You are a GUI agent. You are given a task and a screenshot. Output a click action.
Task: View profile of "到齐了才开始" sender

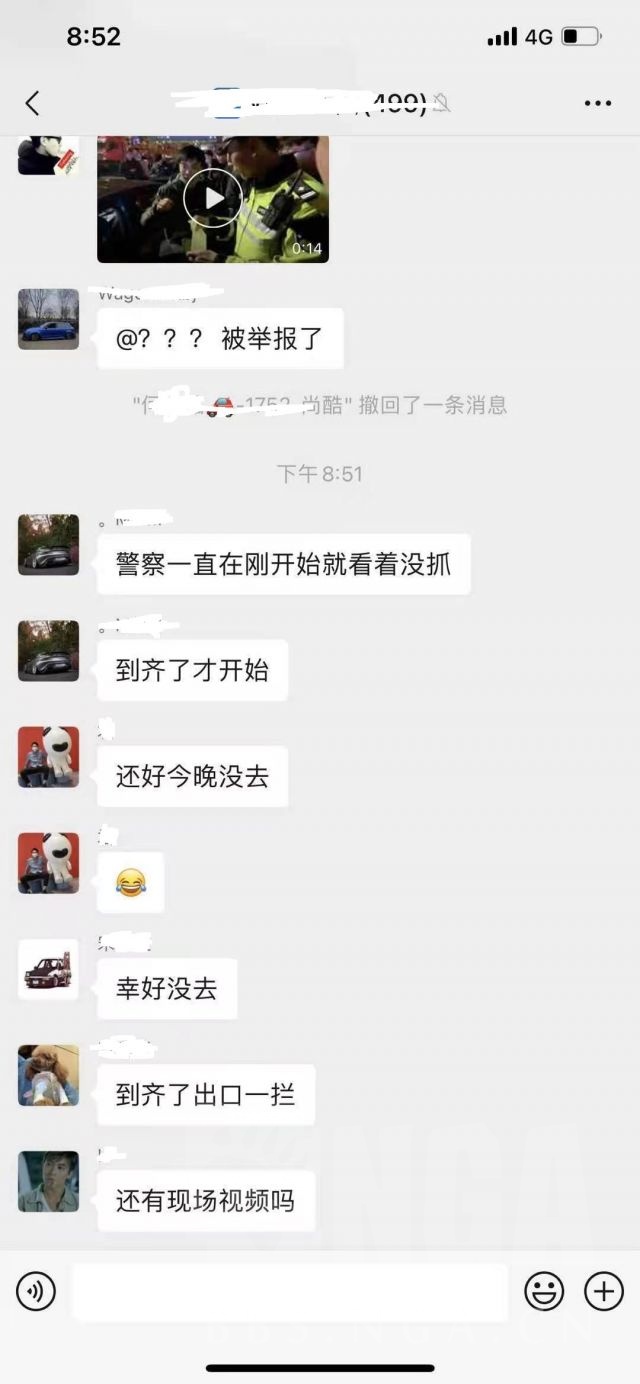[48, 651]
